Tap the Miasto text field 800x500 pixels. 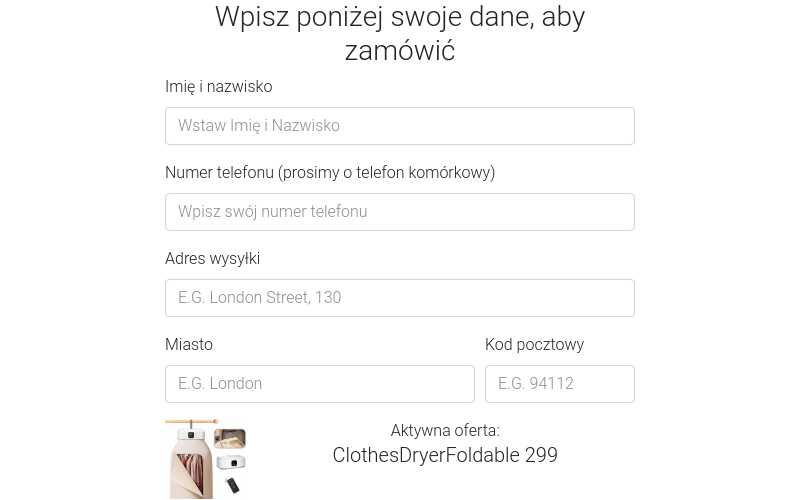pyautogui.click(x=319, y=384)
